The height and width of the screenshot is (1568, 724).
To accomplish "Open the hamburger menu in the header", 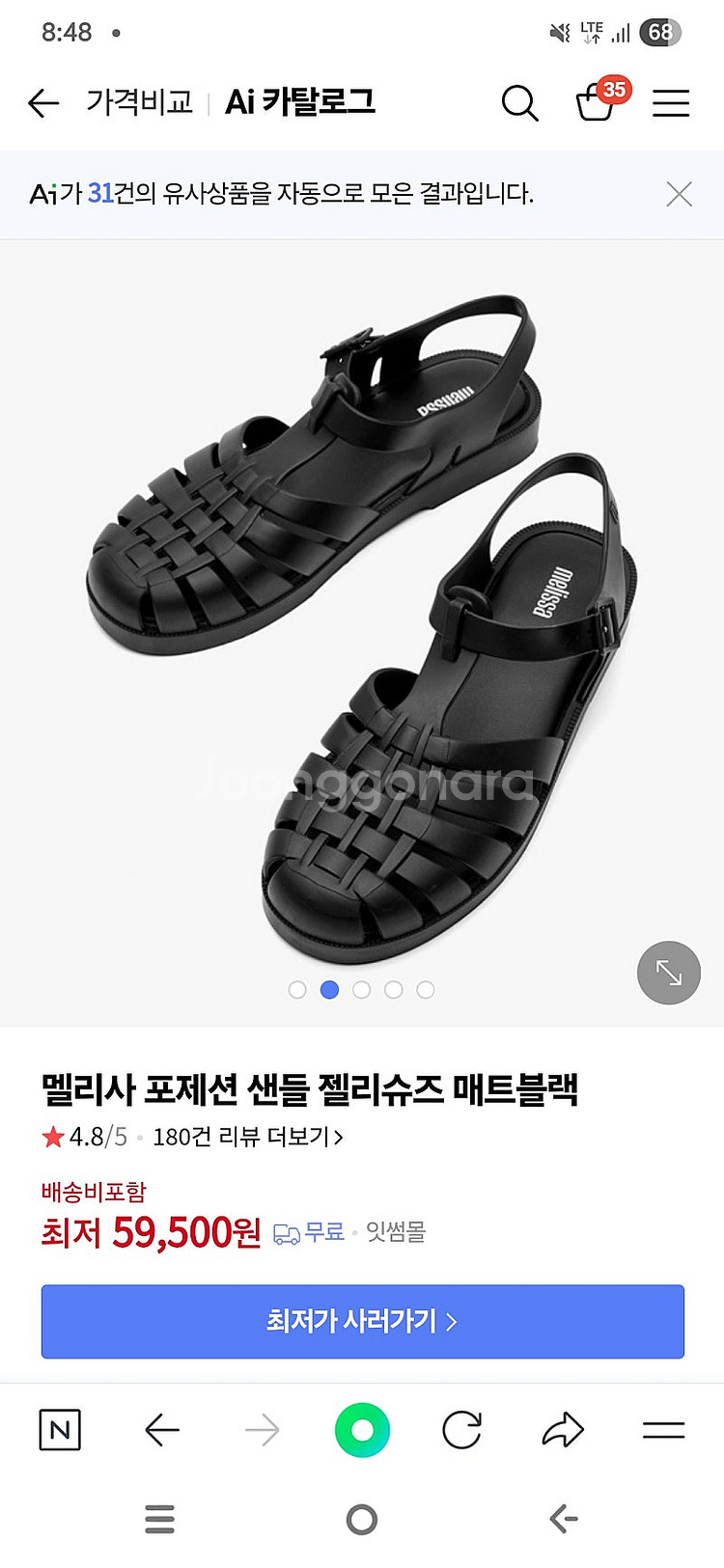I will (670, 102).
